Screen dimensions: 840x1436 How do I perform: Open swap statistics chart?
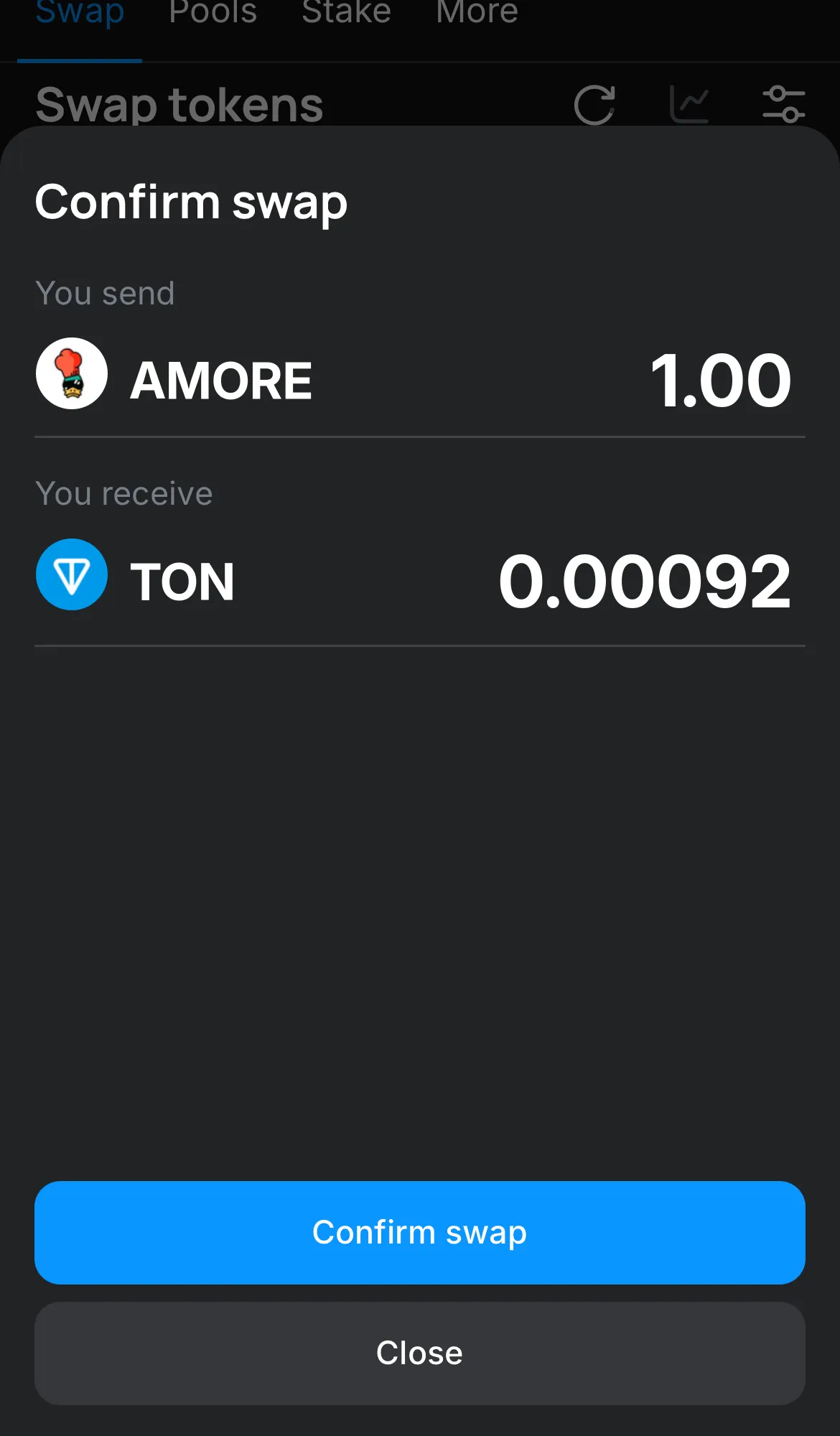click(x=690, y=105)
